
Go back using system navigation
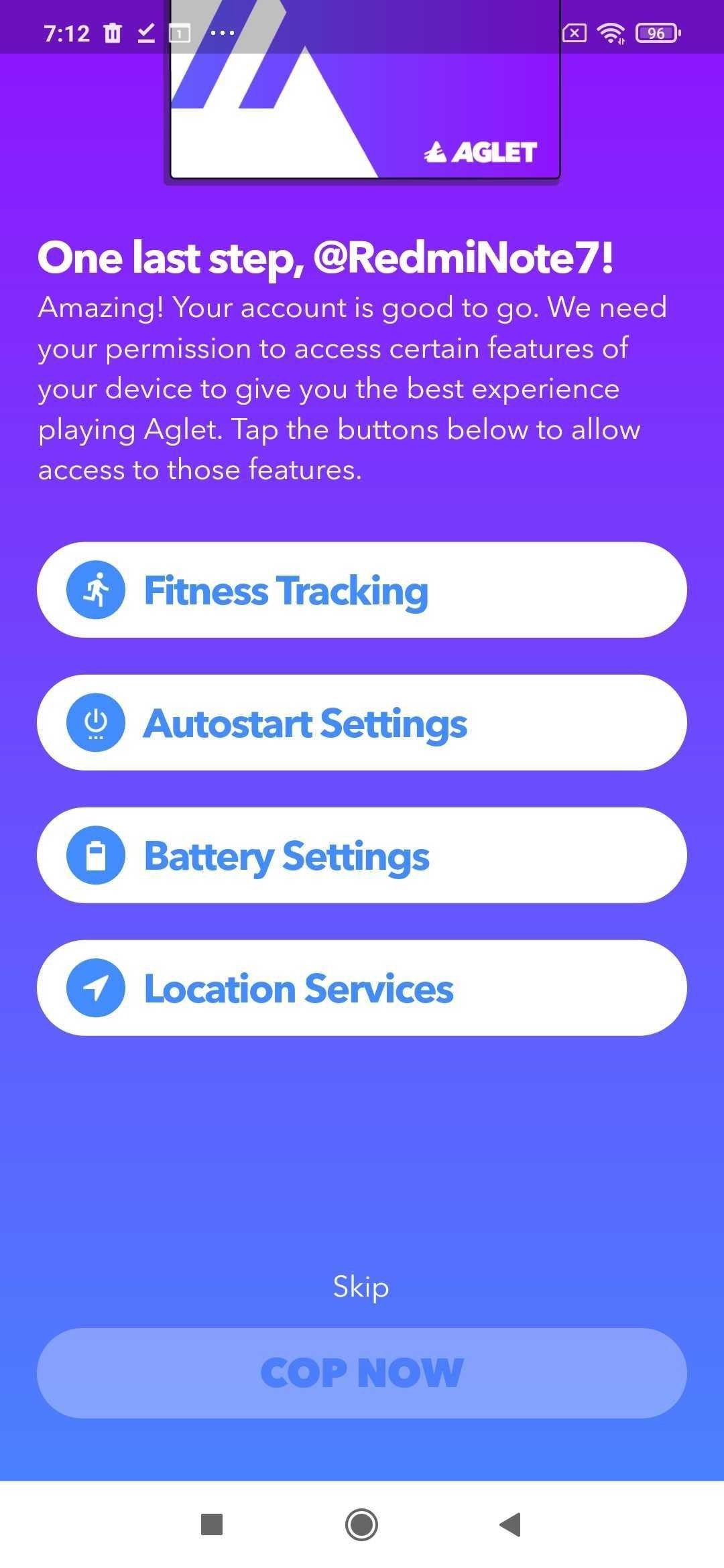(511, 1524)
